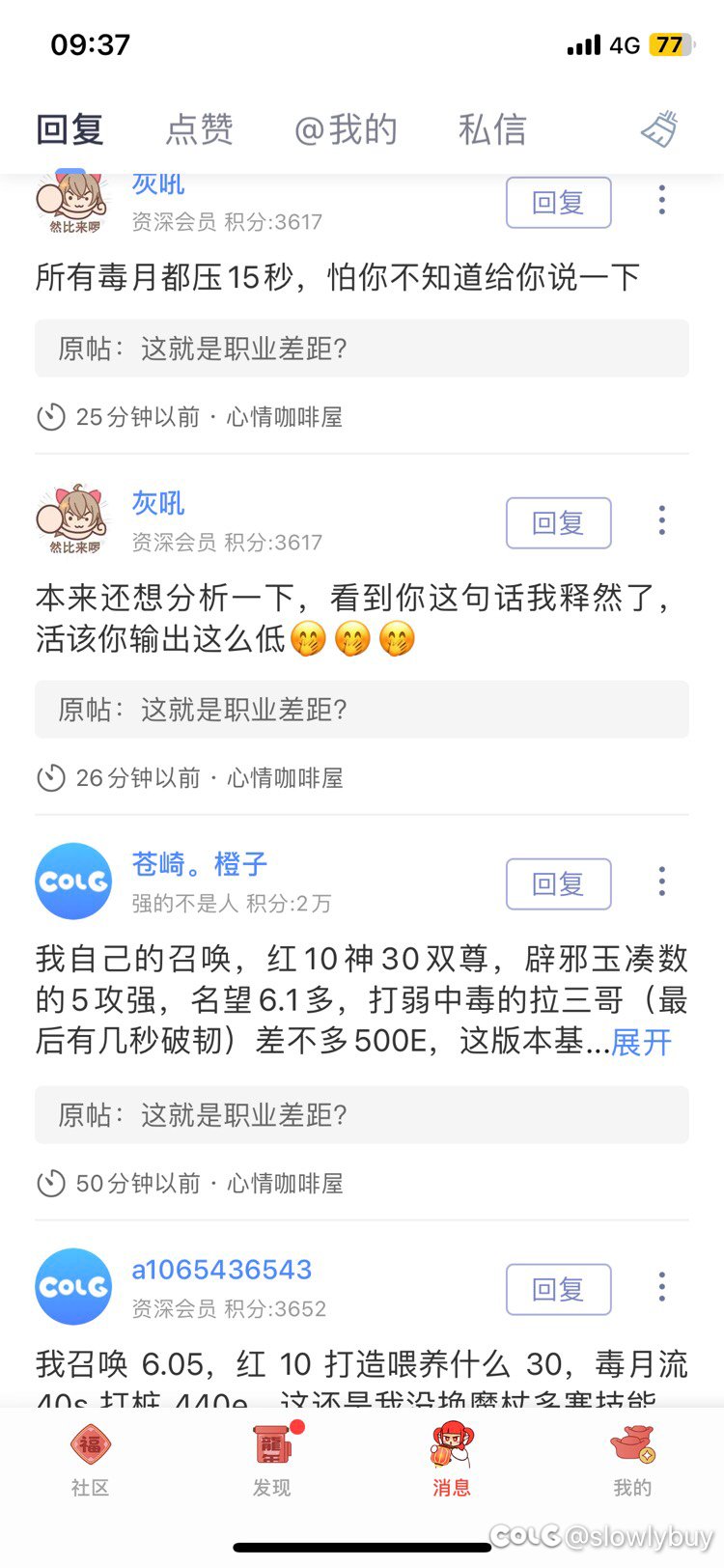Open original post under 苍崎。橙子's comment
Image resolution: width=724 pixels, height=1568 pixels.
(362, 1115)
